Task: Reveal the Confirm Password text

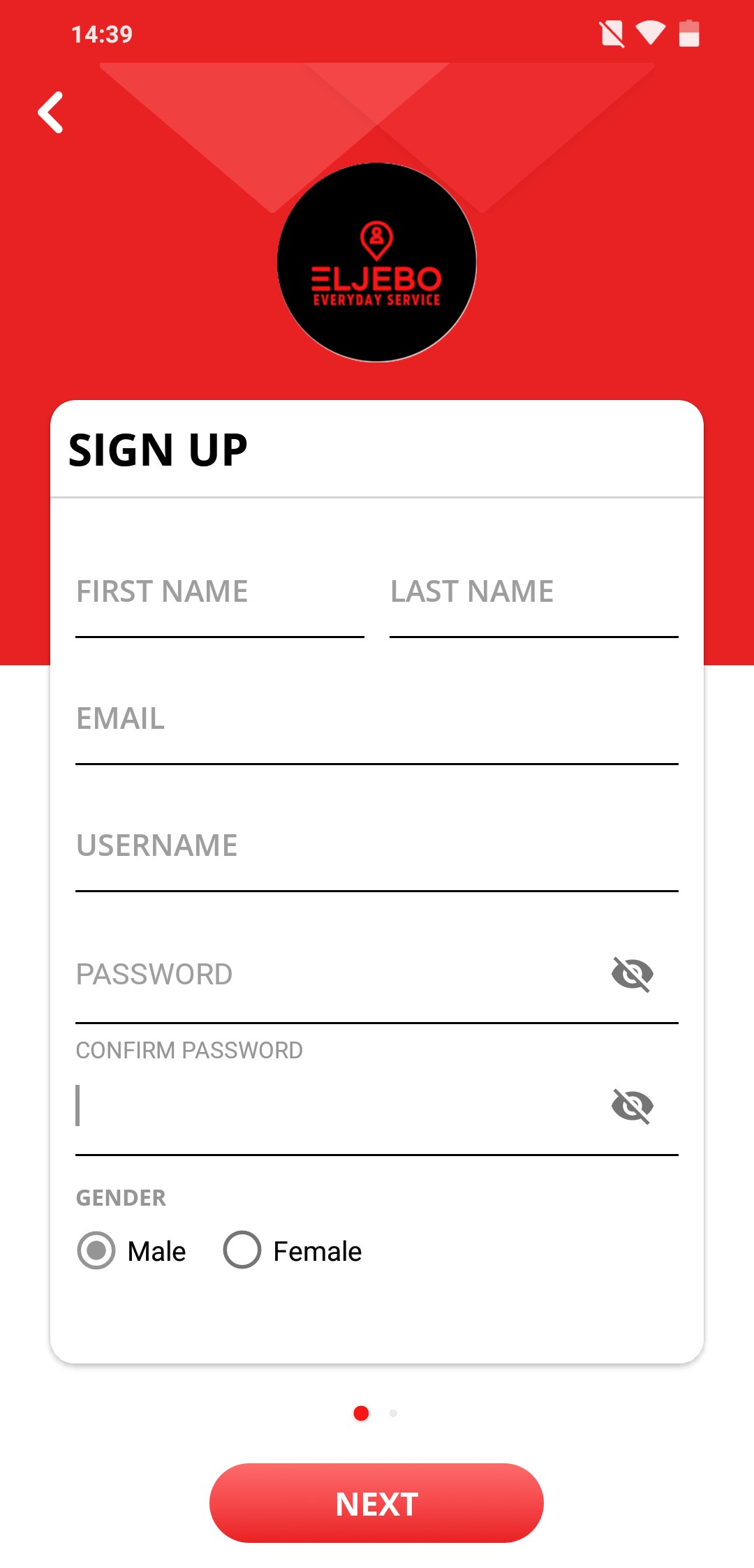Action: tap(632, 1106)
